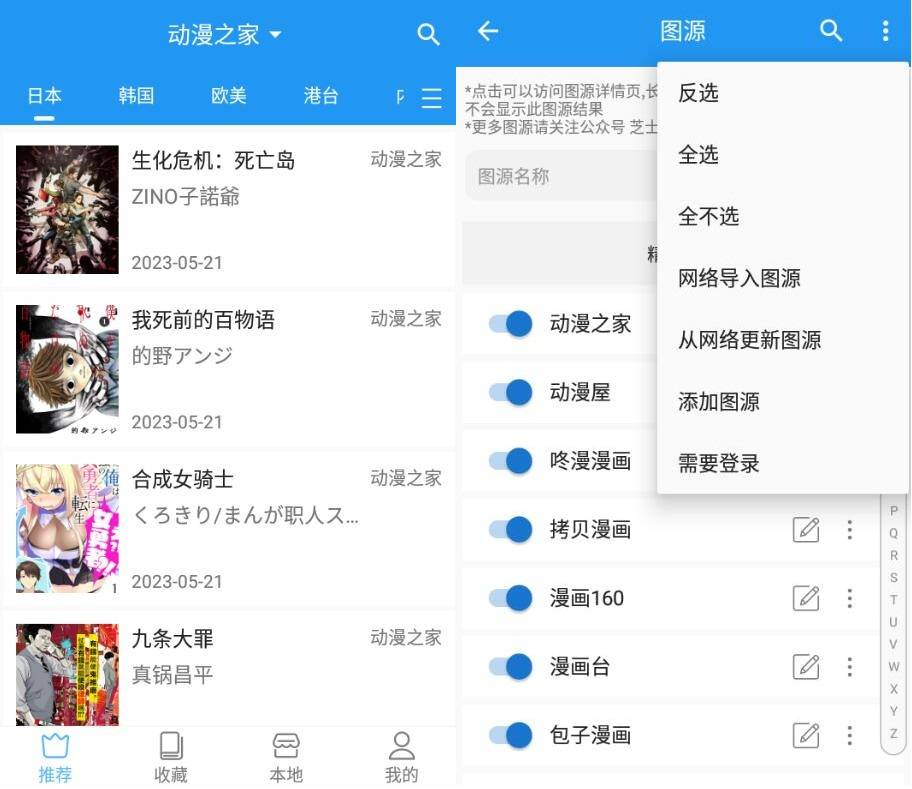Go back from the 图源 screen
This screenshot has height=789, width=912.
pyautogui.click(x=487, y=31)
